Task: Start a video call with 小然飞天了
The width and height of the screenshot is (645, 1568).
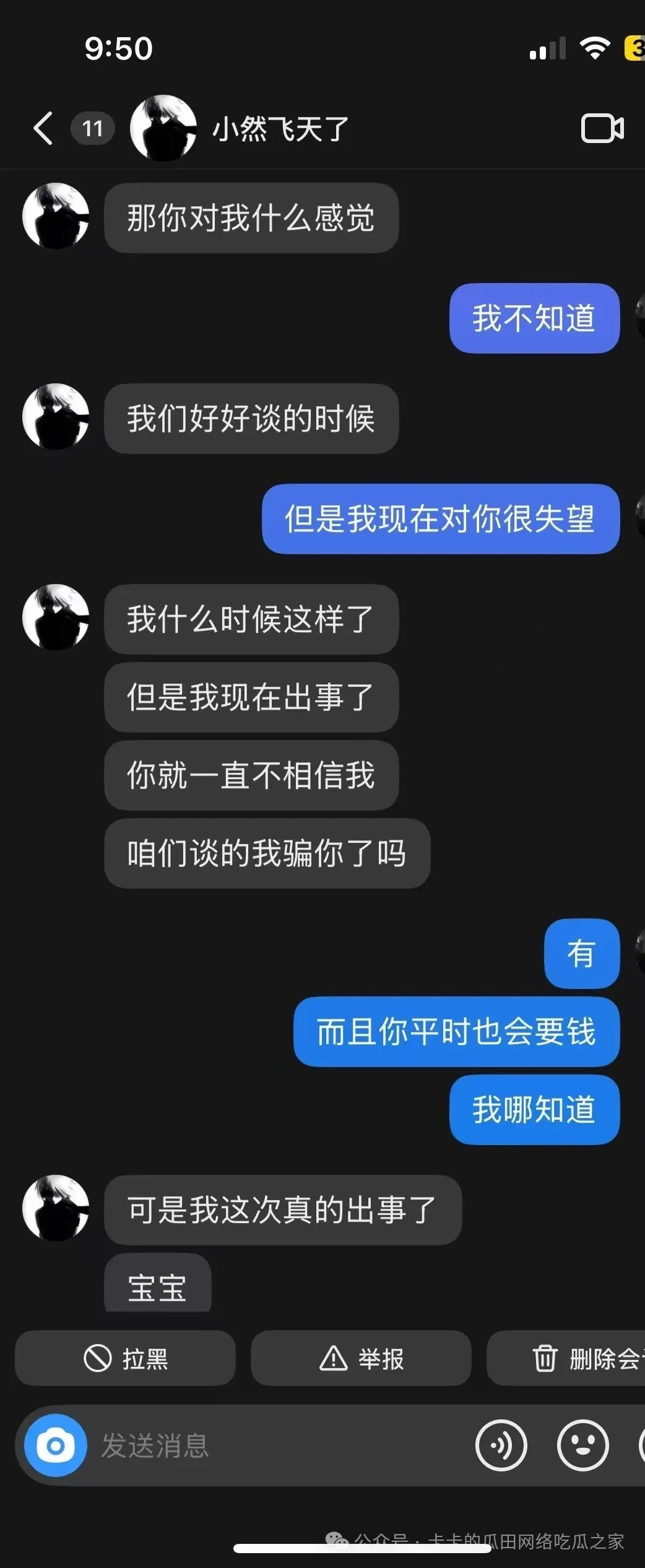Action: tap(602, 128)
